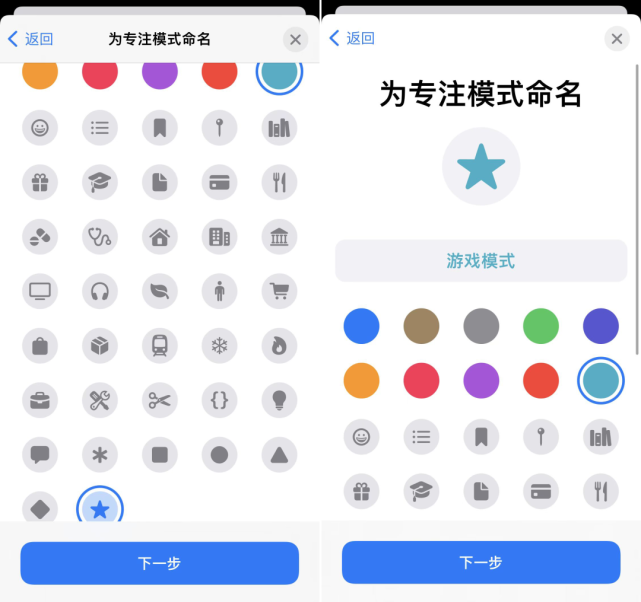
Task: Choose the train icon
Action: click(x=159, y=346)
